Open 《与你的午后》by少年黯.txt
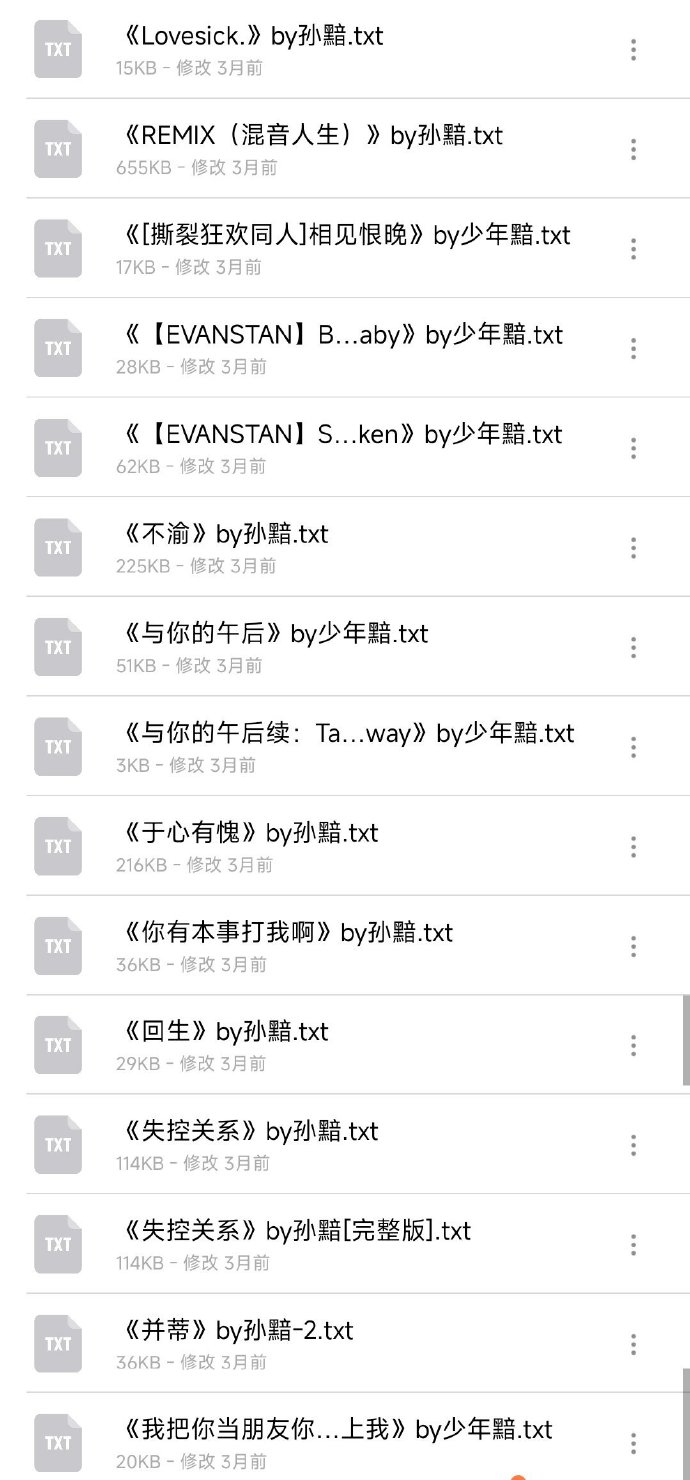This screenshot has width=690, height=1480. pyautogui.click(x=345, y=646)
